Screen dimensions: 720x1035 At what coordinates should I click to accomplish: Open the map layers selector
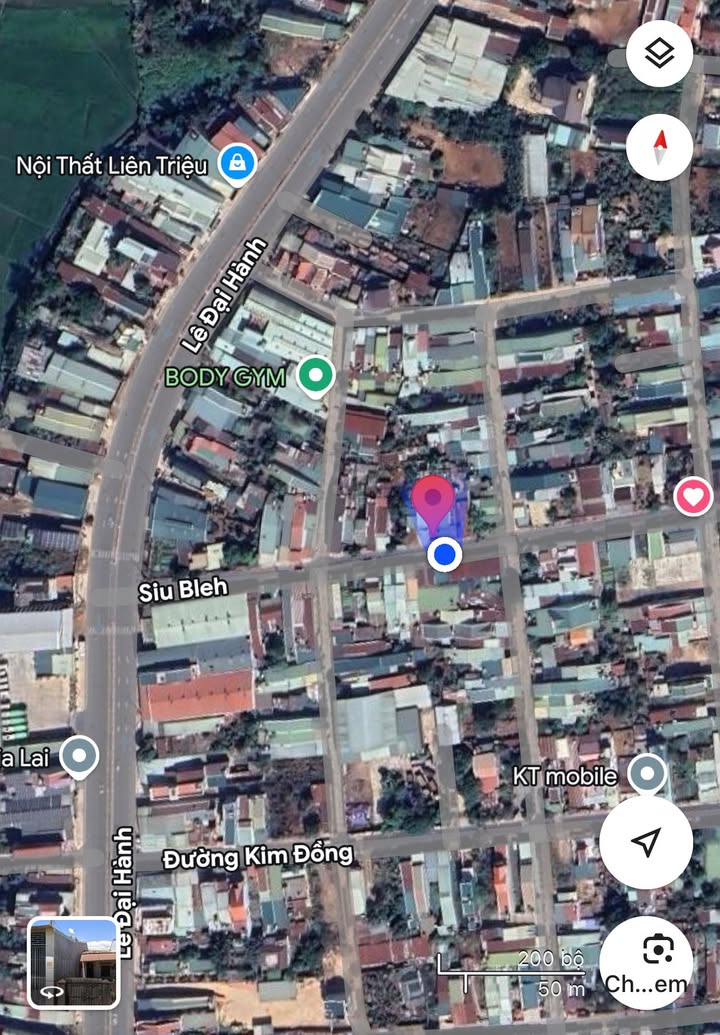pyautogui.click(x=659, y=54)
